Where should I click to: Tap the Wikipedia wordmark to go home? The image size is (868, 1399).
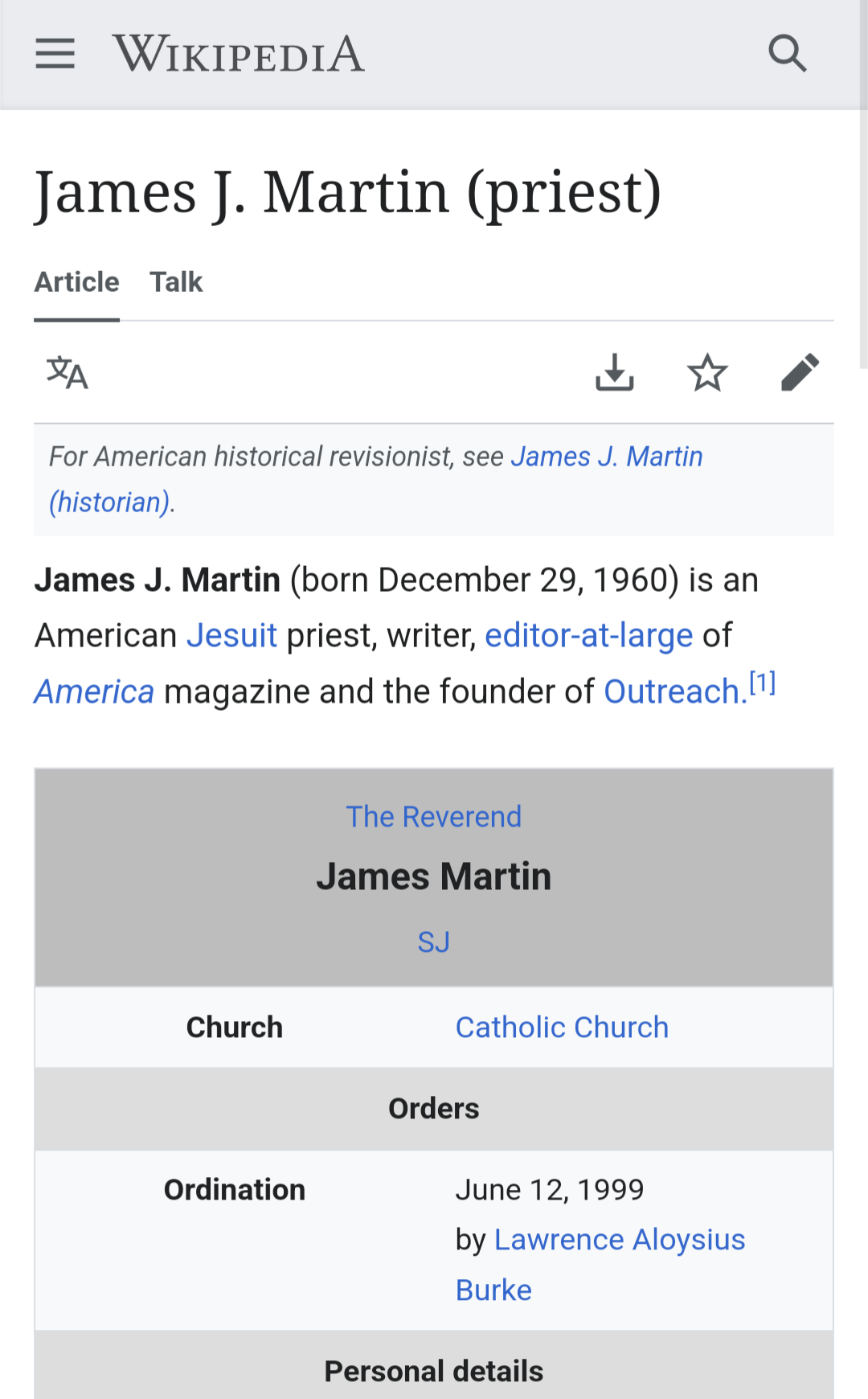pyautogui.click(x=239, y=54)
